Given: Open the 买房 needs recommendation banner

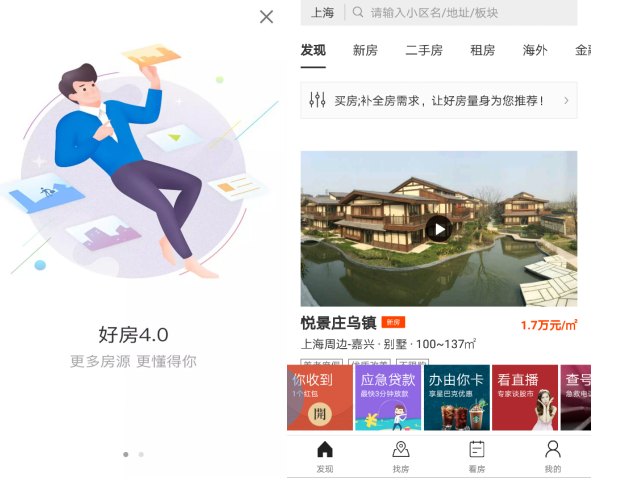Looking at the screenshot, I should [439, 101].
